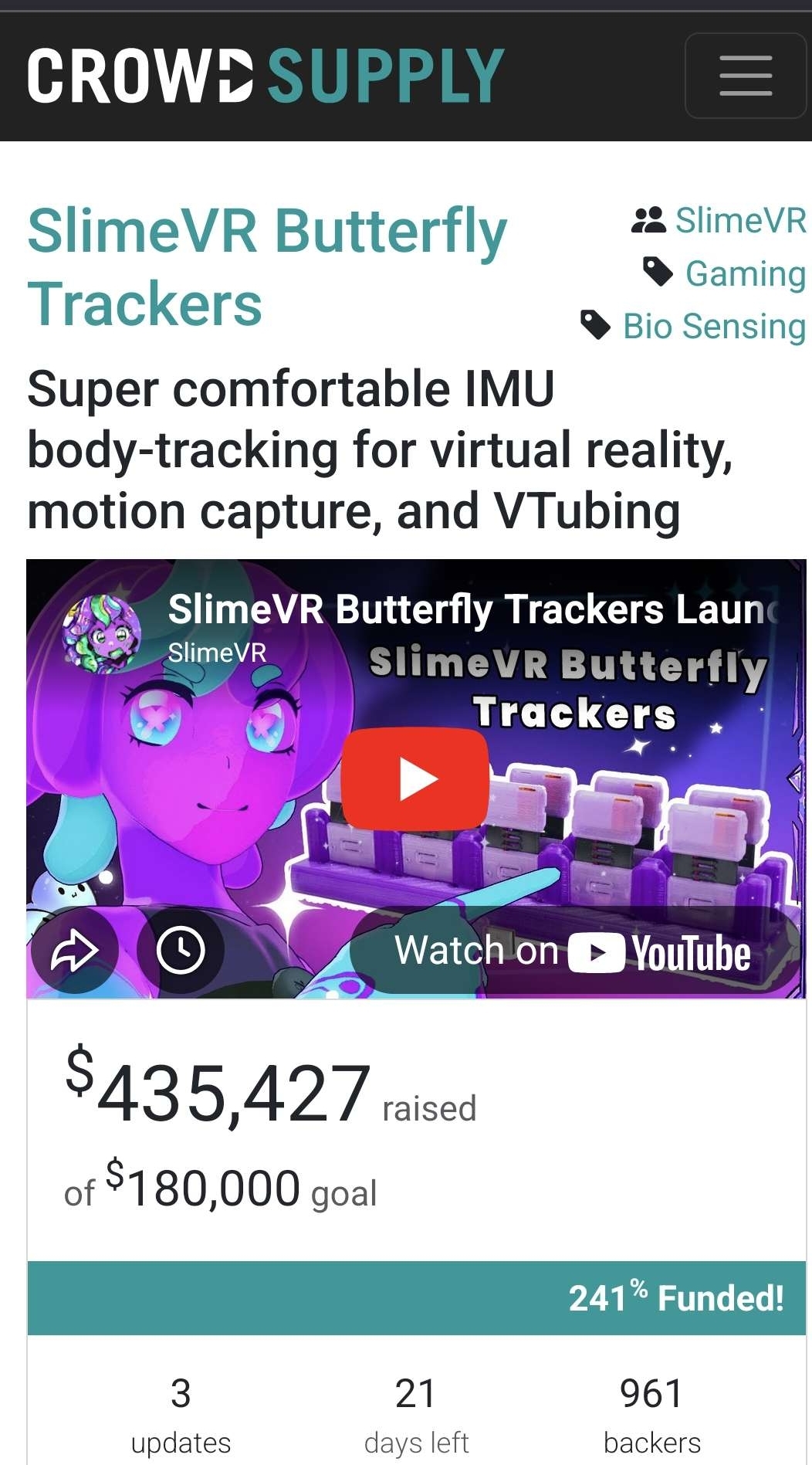The height and width of the screenshot is (1465, 812).
Task: Play the SlimeVR launch video
Action: coord(415,779)
